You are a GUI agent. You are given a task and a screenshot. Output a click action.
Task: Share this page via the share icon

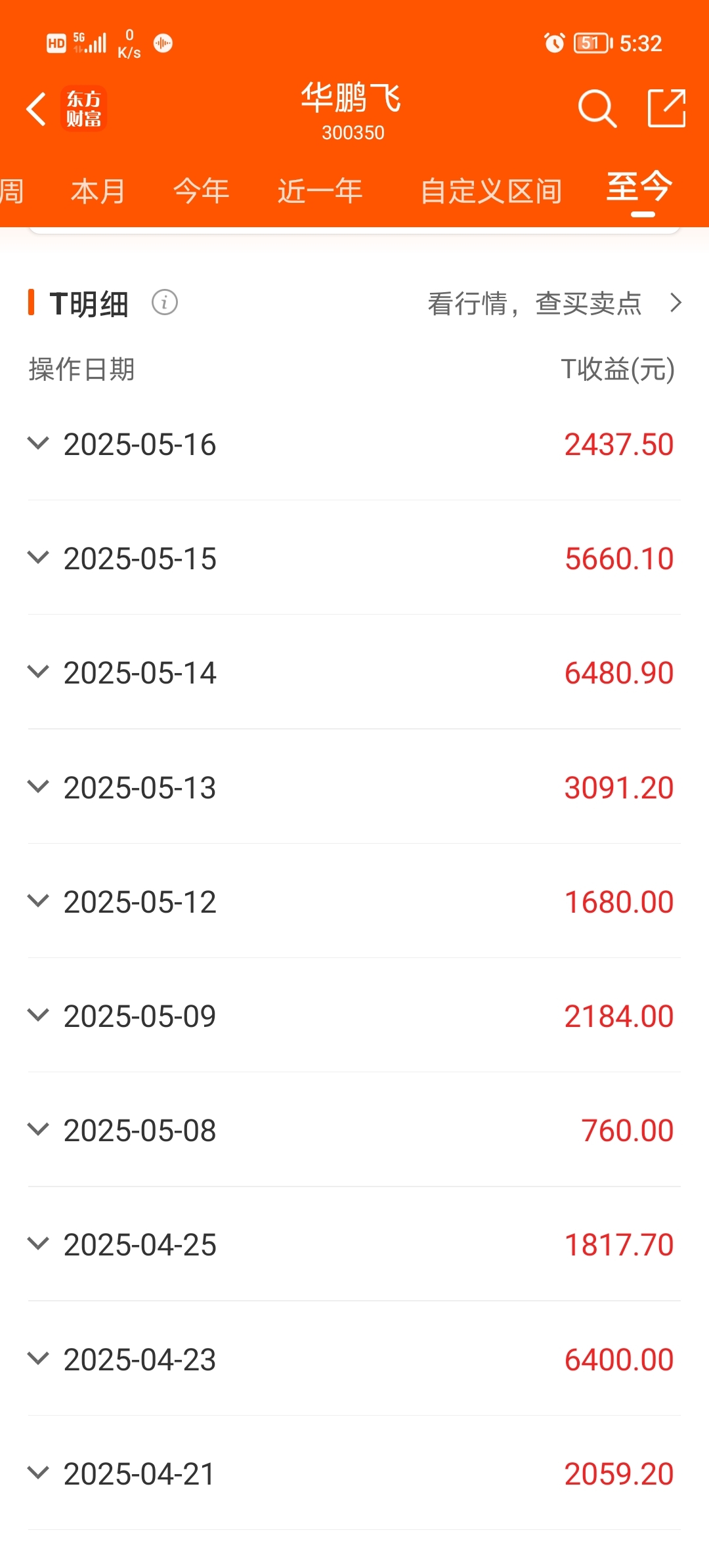click(666, 108)
